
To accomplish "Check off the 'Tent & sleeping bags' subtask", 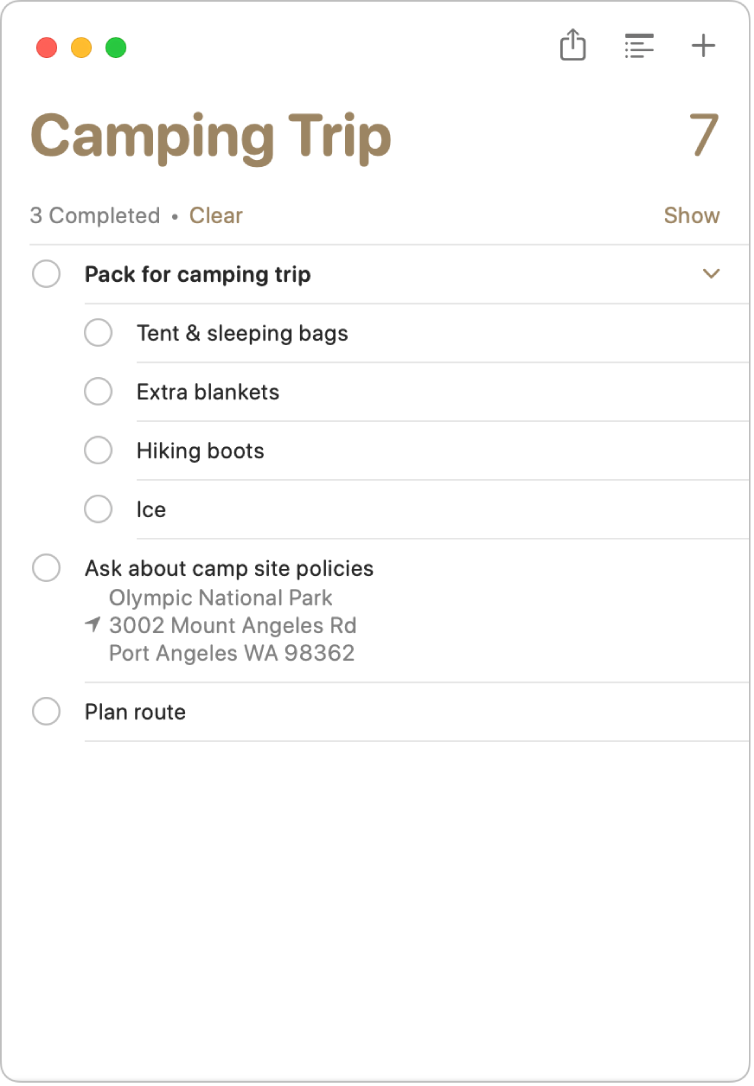I will 98,332.
